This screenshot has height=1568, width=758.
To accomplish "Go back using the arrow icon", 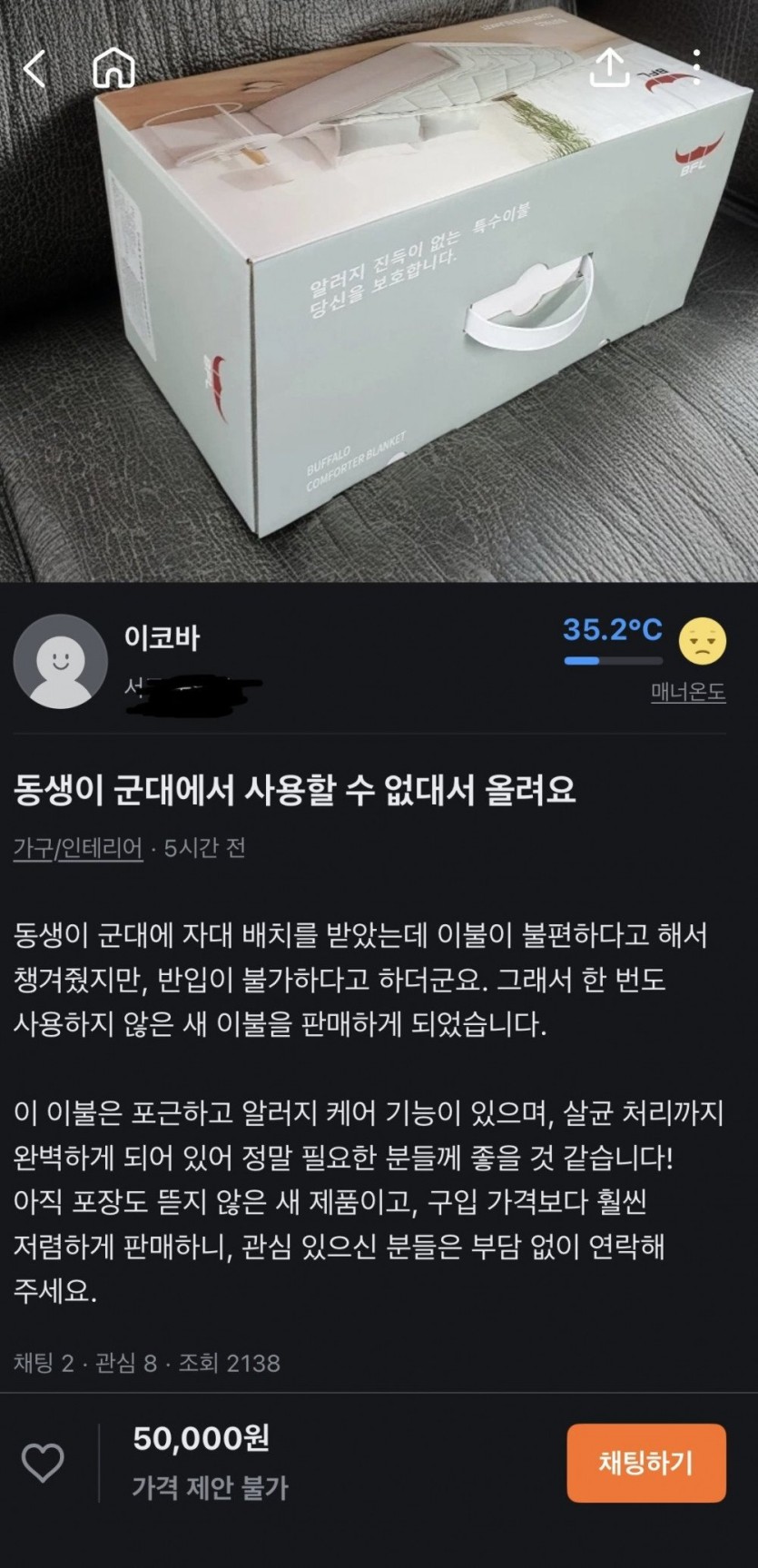I will (34, 69).
